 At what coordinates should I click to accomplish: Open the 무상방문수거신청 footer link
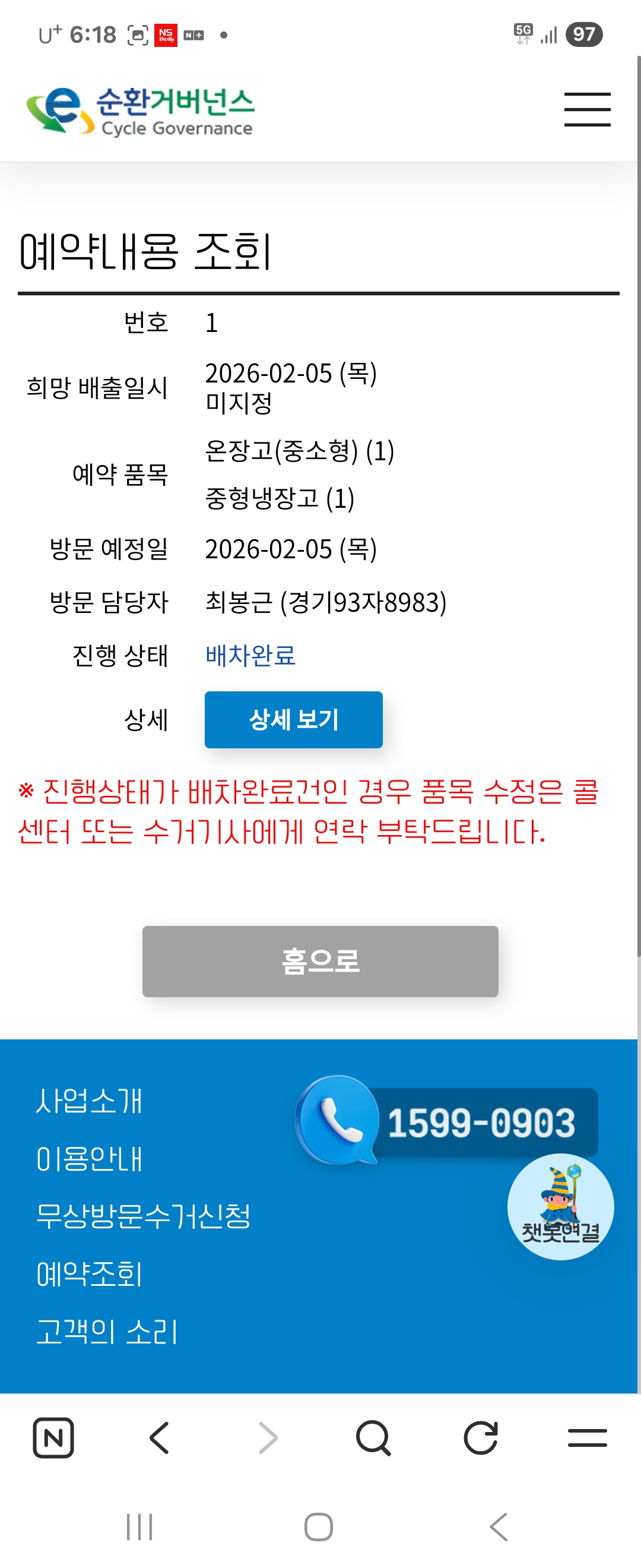(x=143, y=1217)
